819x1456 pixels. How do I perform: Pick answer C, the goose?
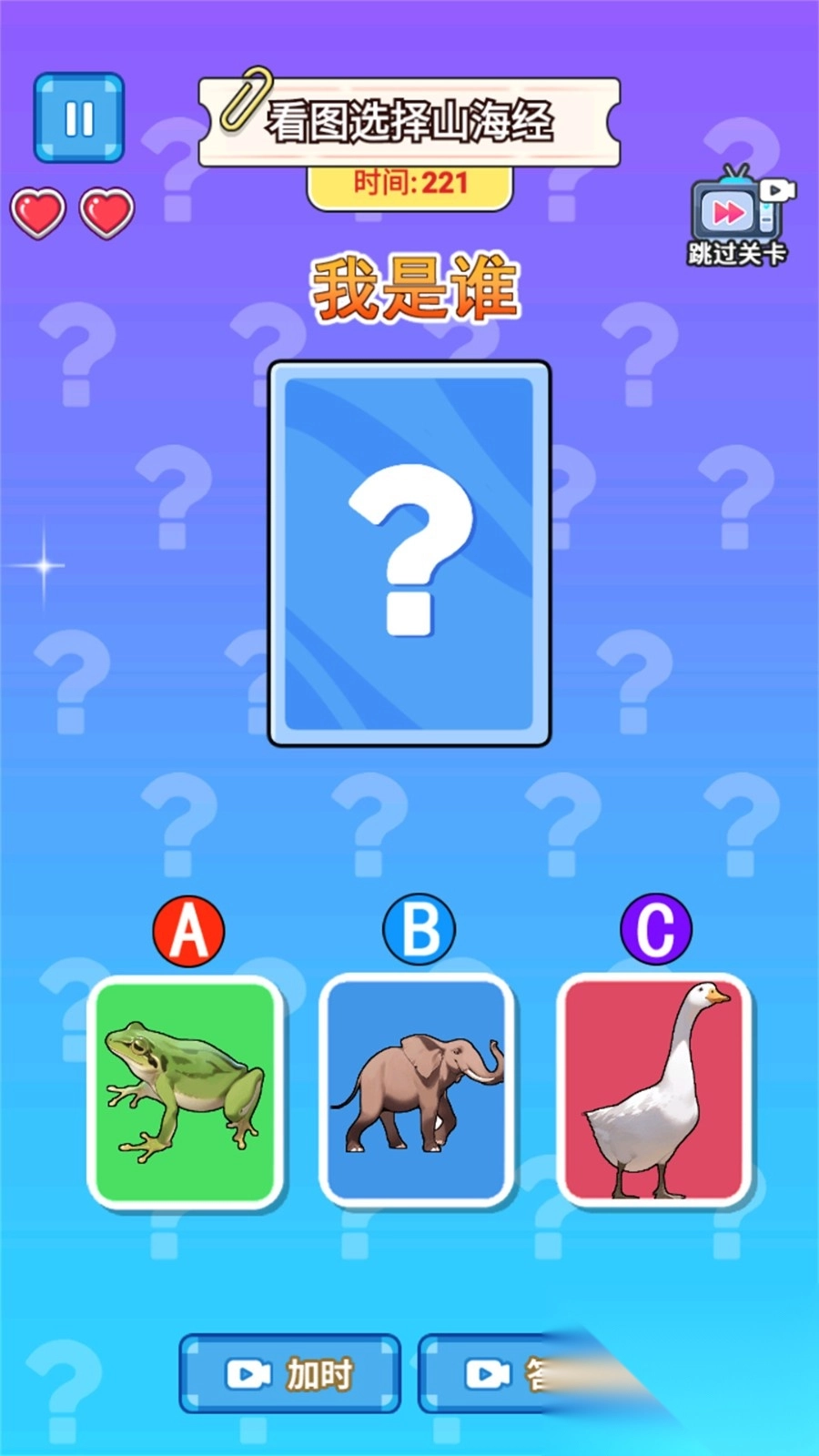click(654, 1090)
